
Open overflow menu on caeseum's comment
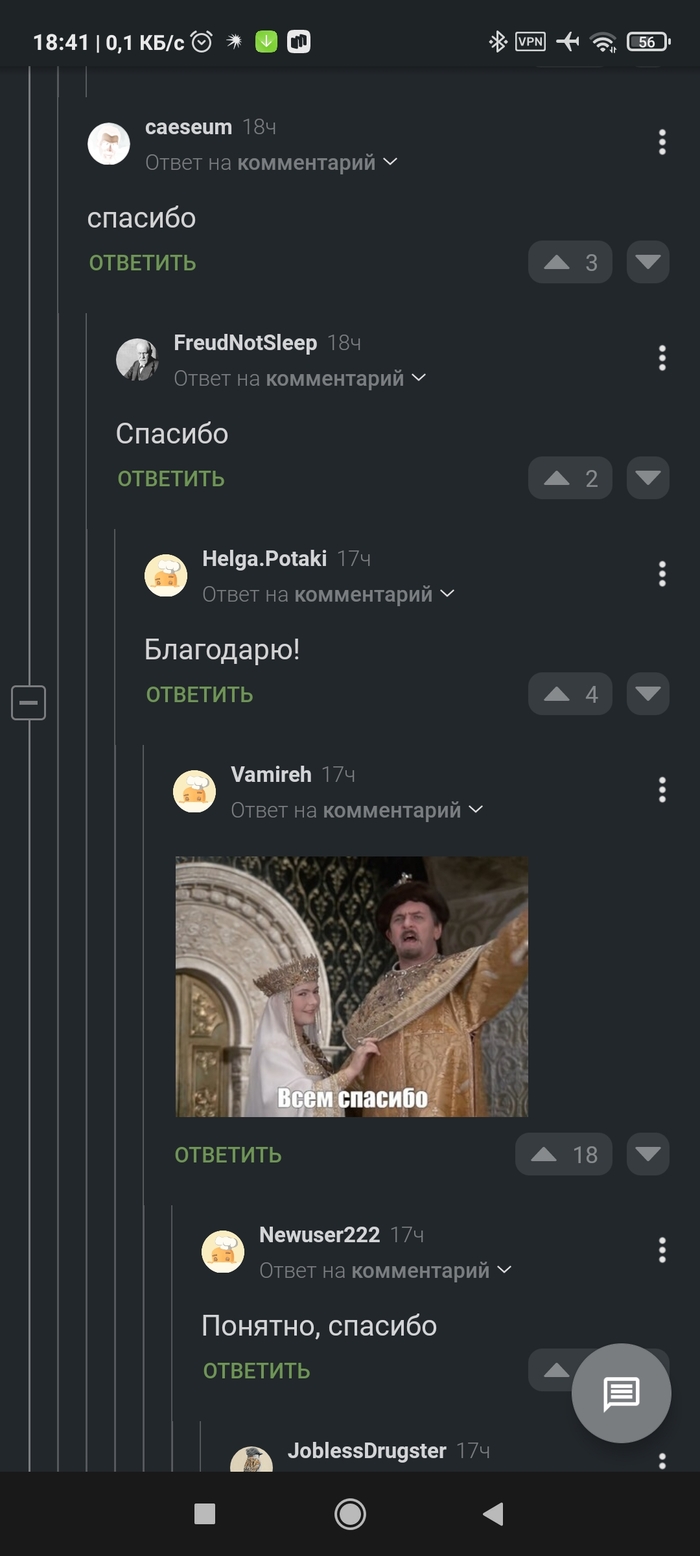661,142
